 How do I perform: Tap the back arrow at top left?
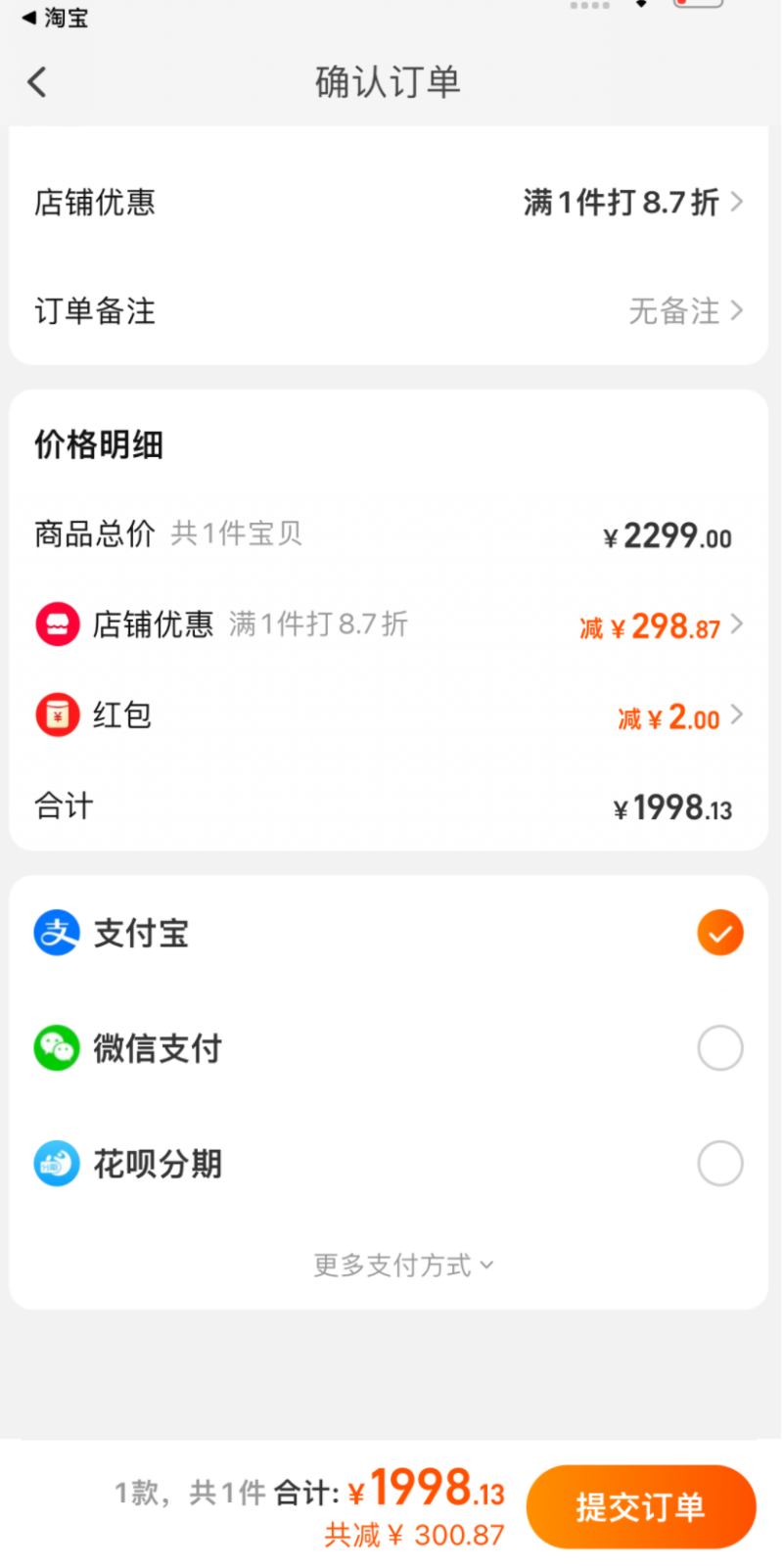coord(36,82)
